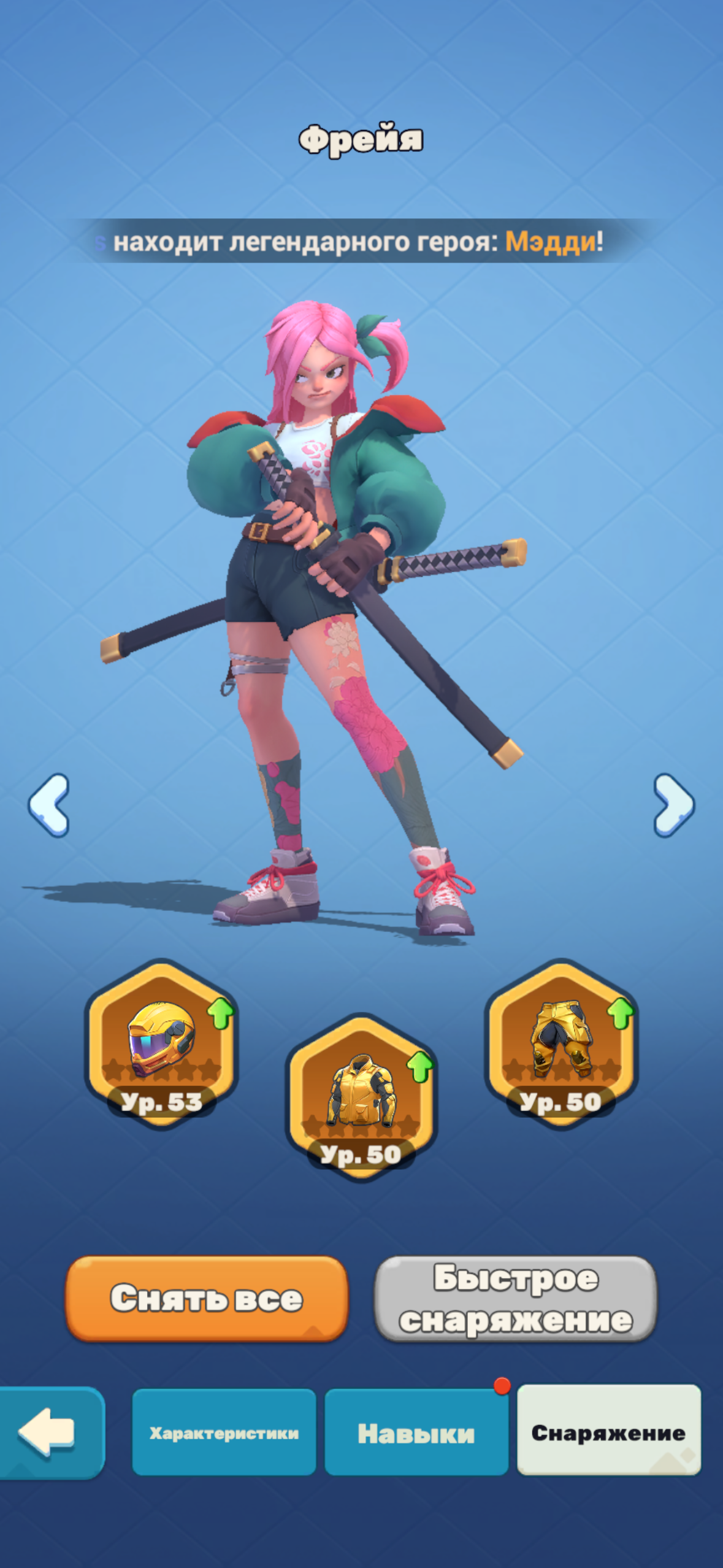Open the Навыки tab

click(x=416, y=1432)
